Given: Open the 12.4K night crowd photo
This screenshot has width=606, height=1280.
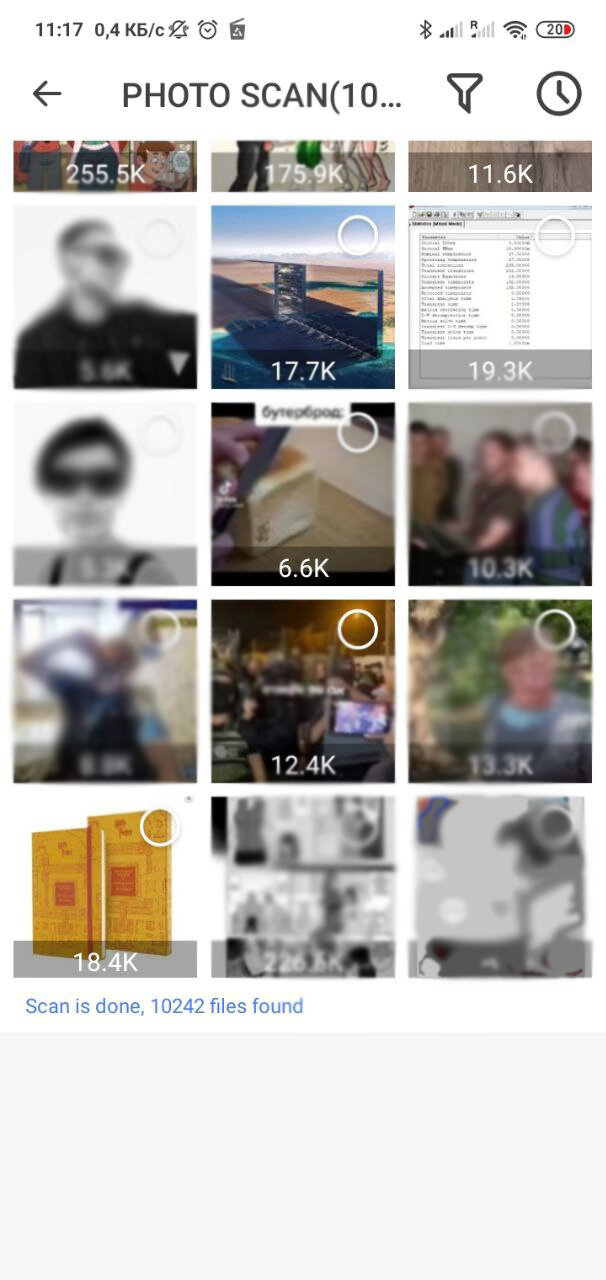Looking at the screenshot, I should coord(303,691).
